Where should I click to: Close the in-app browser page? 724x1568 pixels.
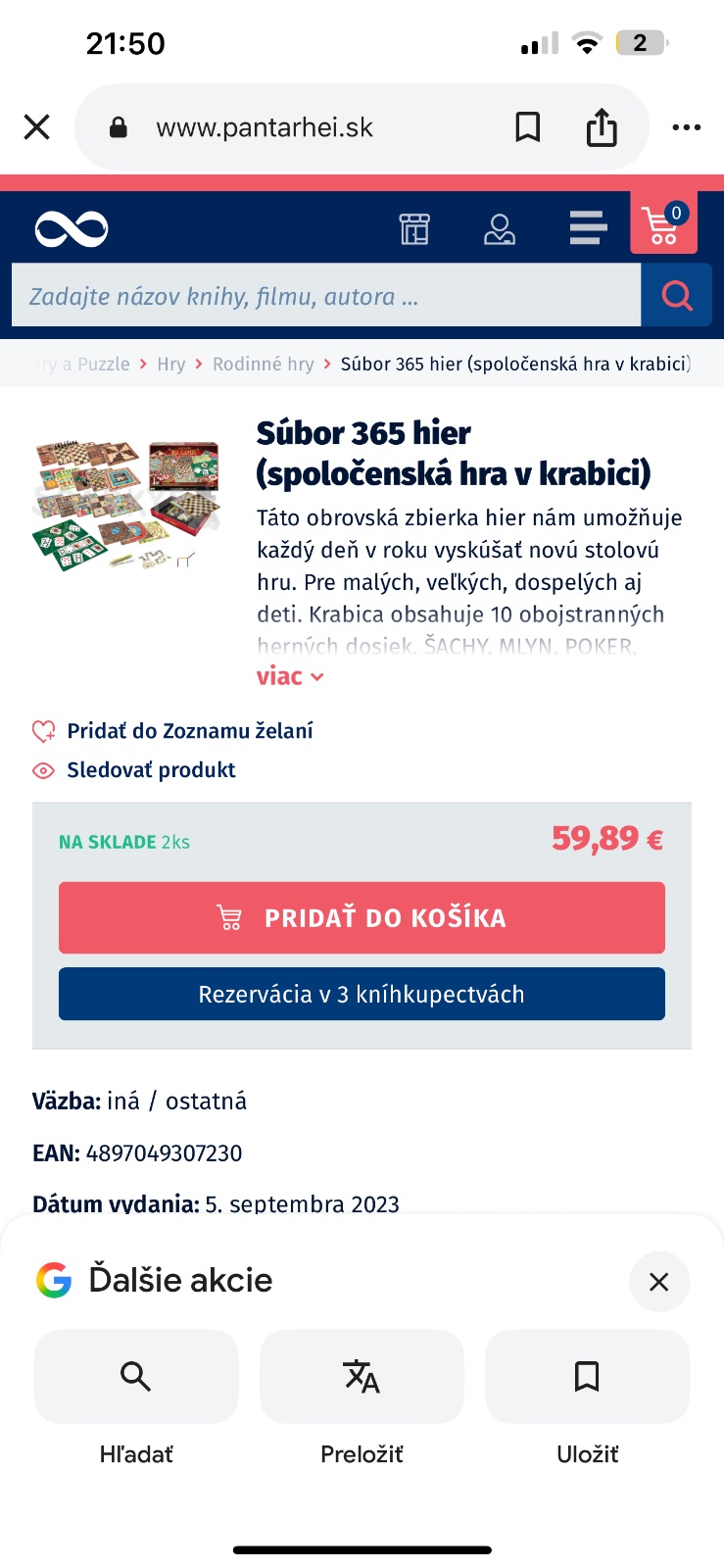pos(37,127)
